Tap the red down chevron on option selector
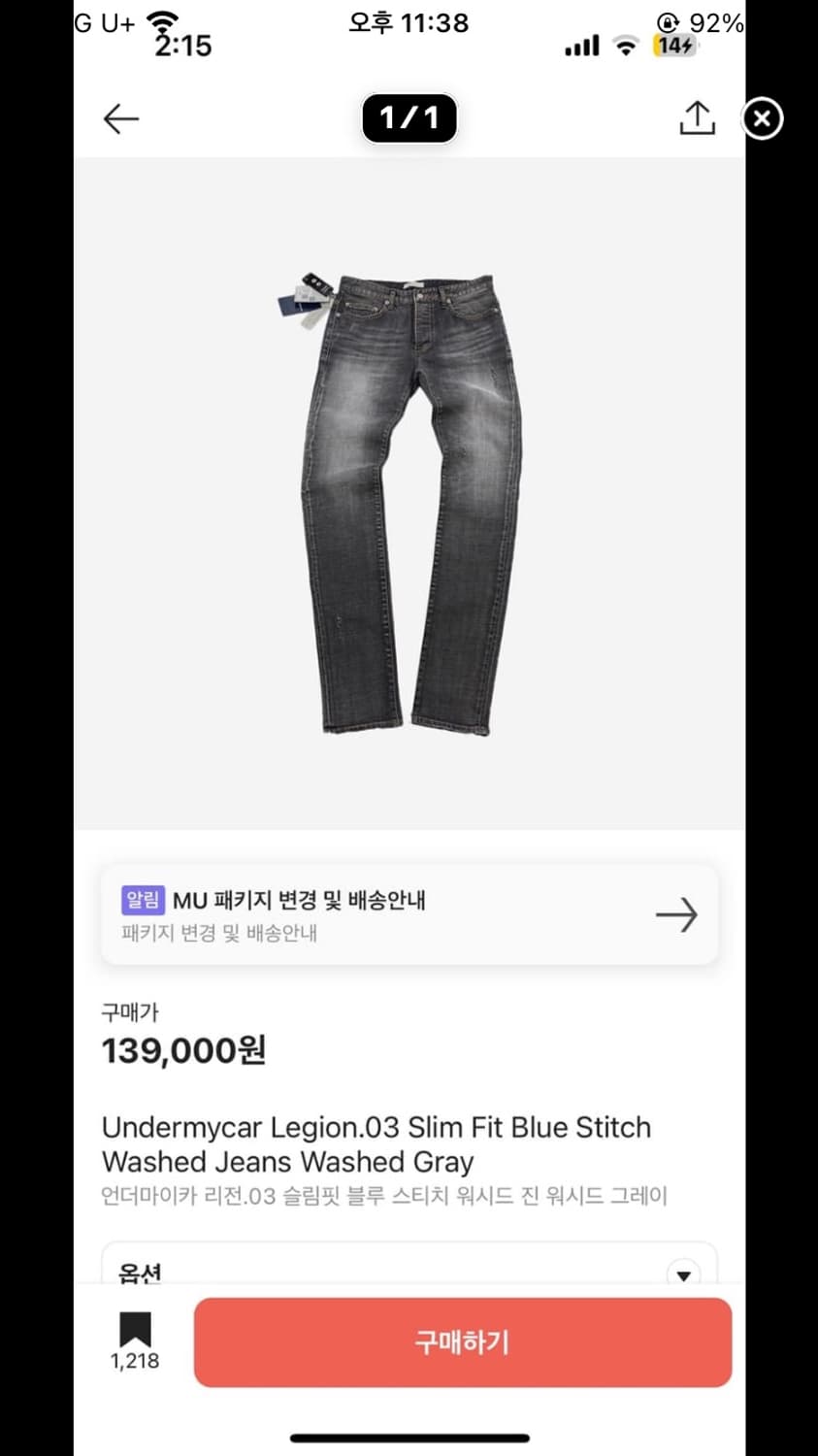Screen dimensions: 818x1456 coord(685,1276)
